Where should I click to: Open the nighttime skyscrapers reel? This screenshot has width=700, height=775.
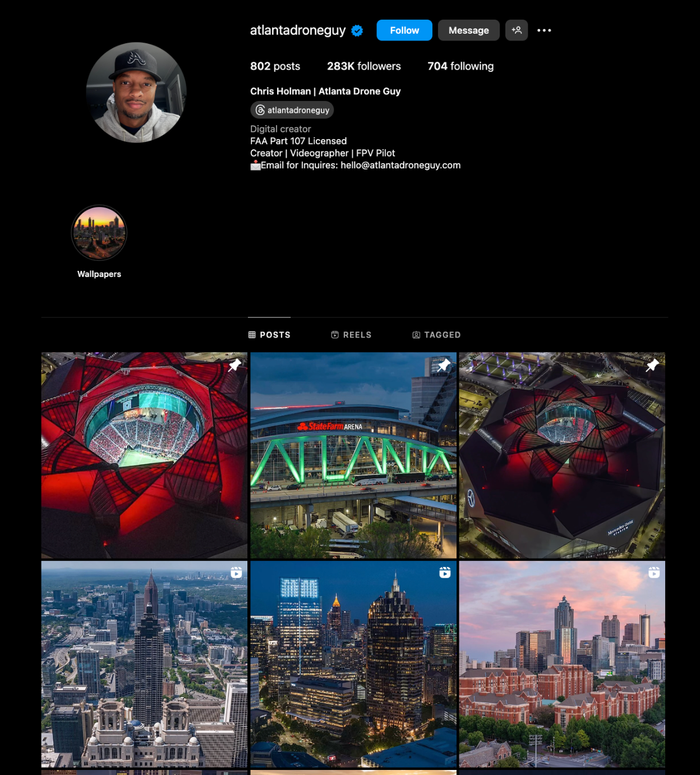pos(353,664)
